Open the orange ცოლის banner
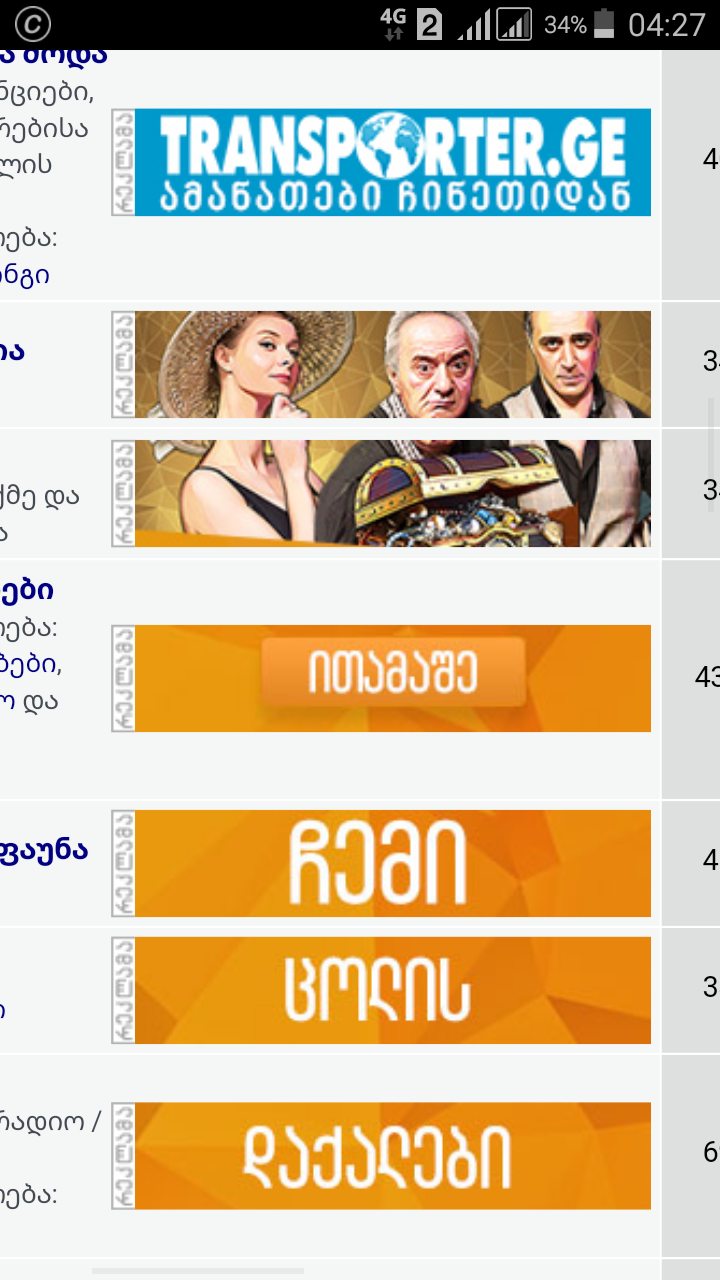Screen dimensions: 720x1280 tap(392, 990)
